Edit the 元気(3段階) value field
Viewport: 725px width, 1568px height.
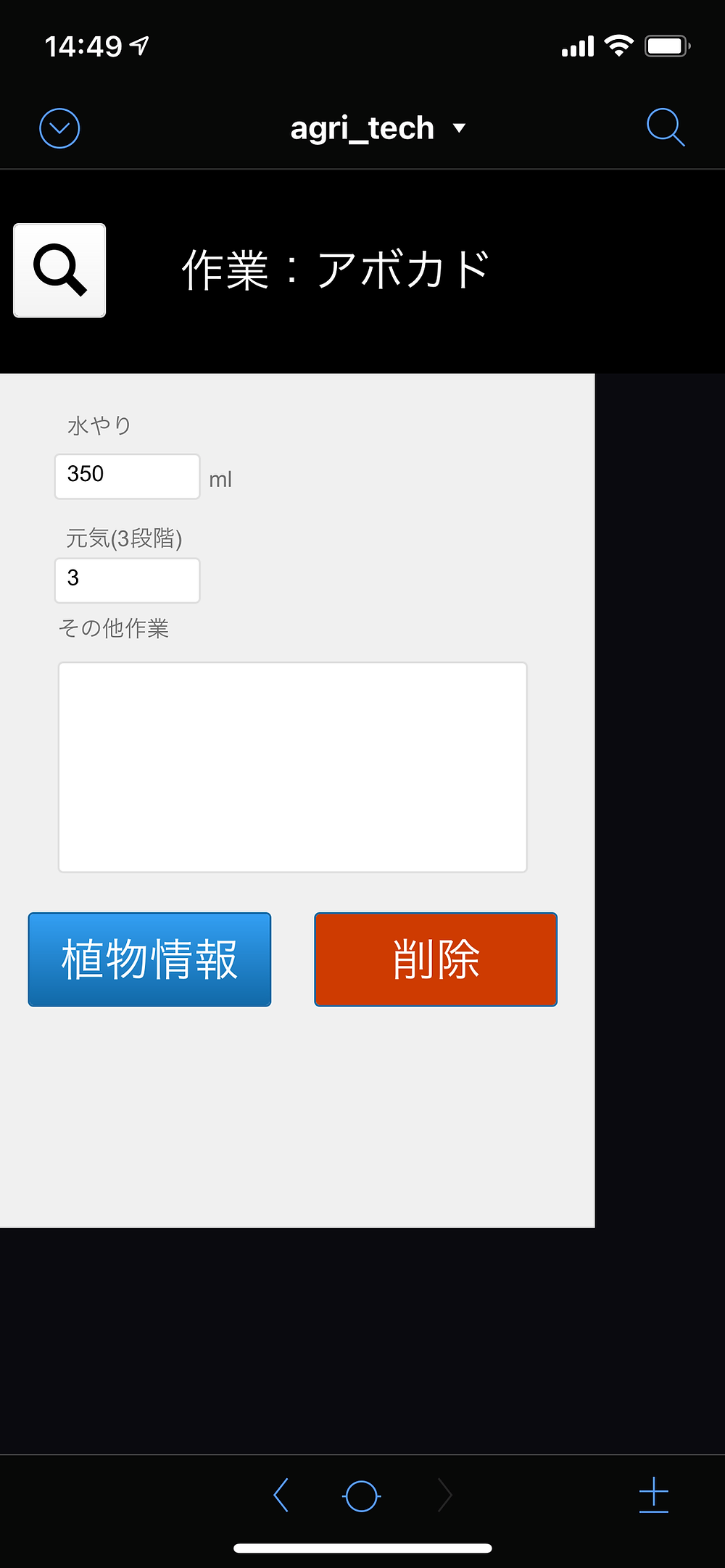[128, 580]
